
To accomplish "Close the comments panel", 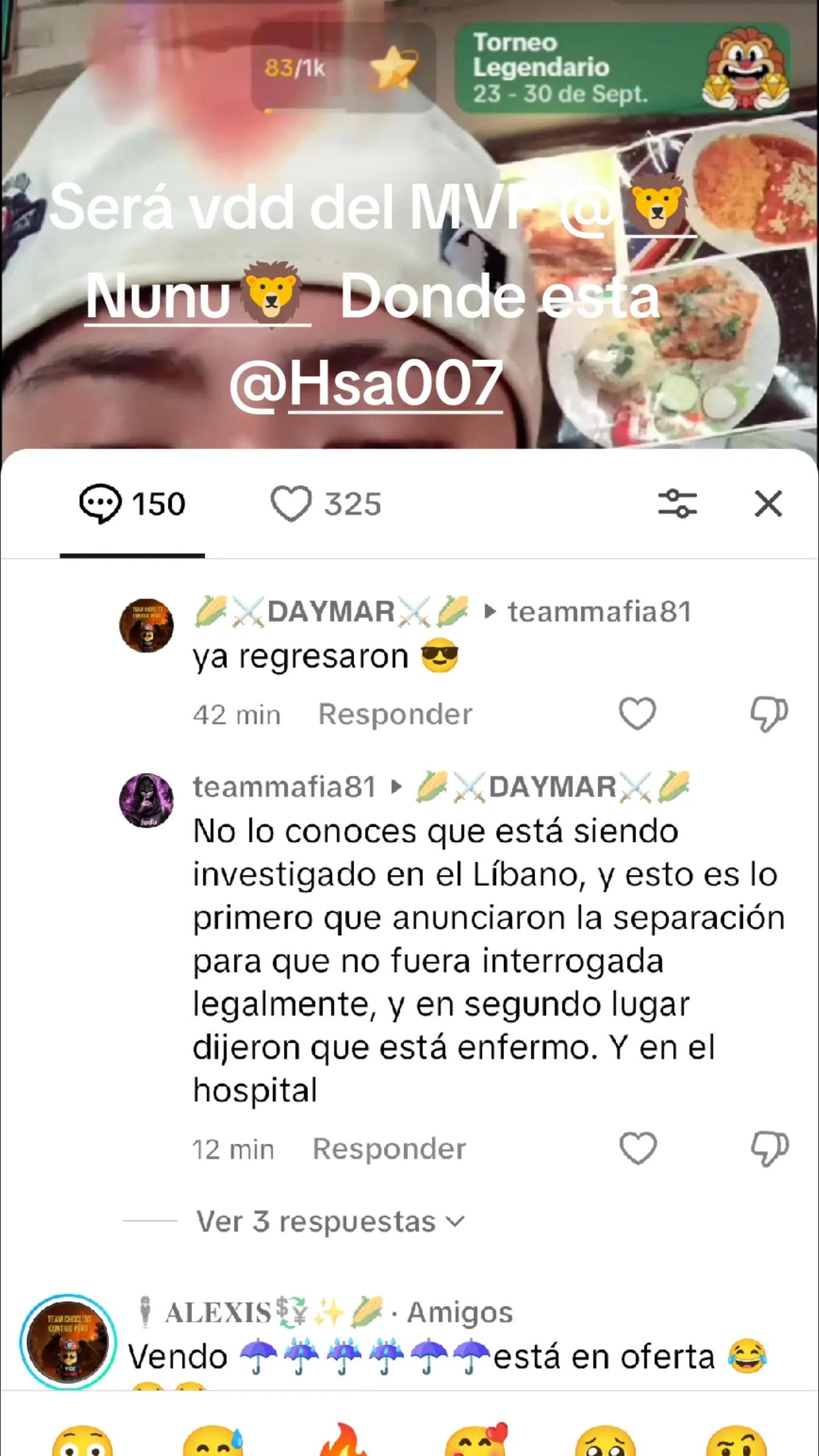I will [x=768, y=504].
